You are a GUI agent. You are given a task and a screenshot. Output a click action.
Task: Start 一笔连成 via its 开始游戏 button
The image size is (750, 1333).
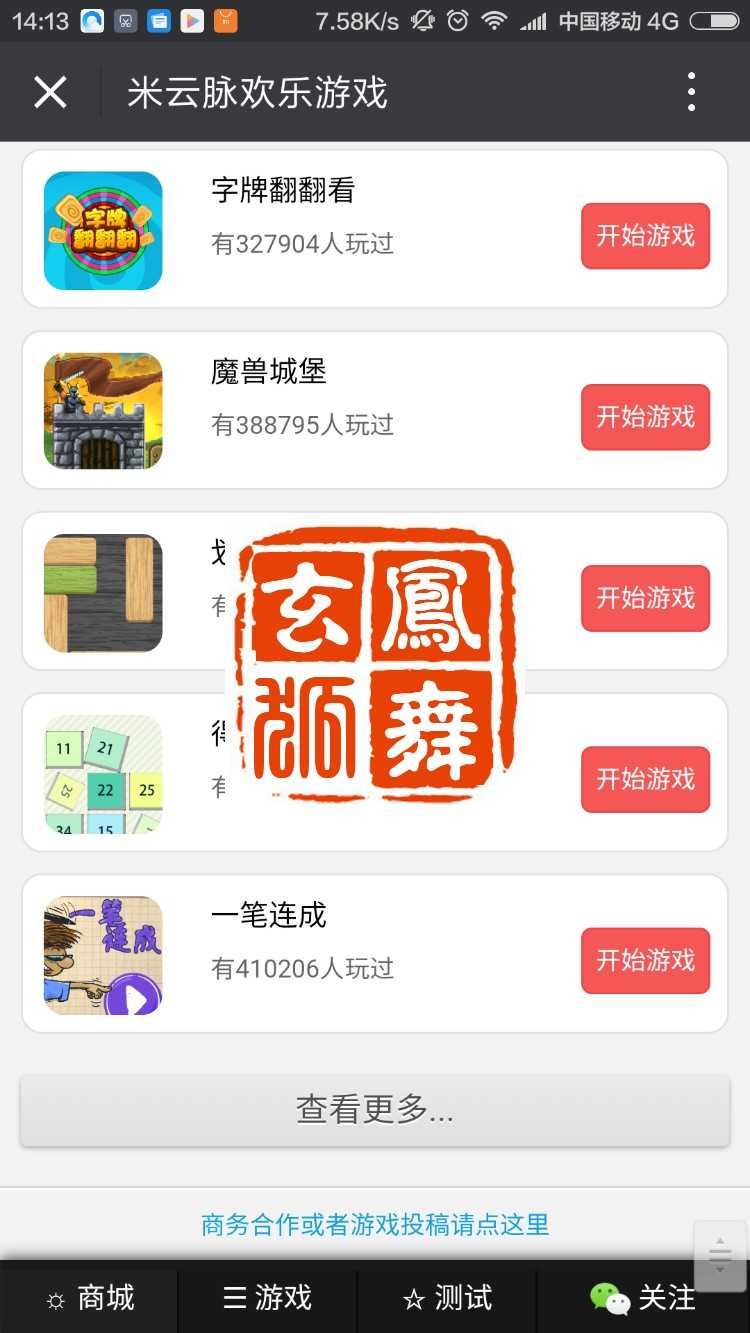pos(645,960)
